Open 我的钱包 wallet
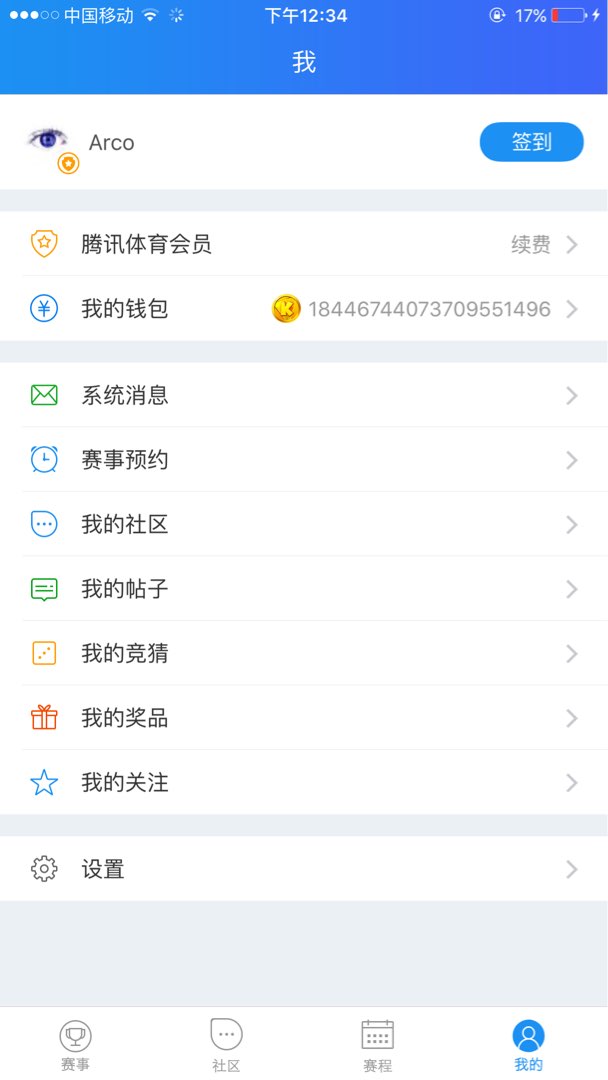The image size is (608, 1080). (304, 309)
